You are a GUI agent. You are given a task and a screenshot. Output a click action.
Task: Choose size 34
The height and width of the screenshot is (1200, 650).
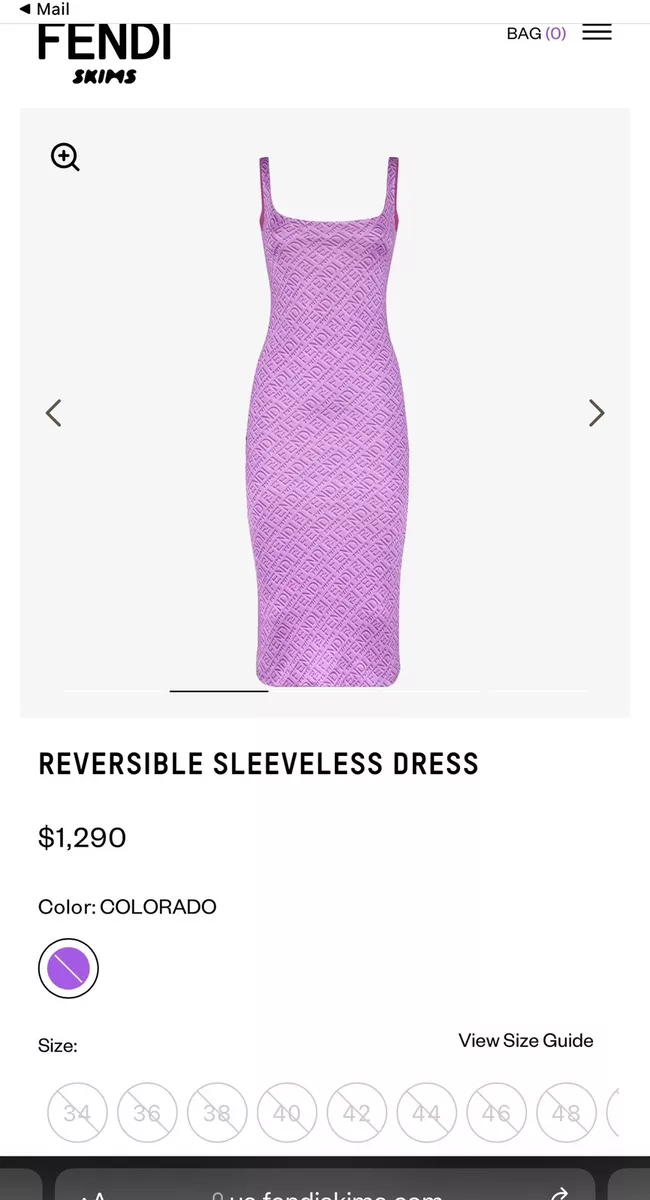(x=77, y=1112)
